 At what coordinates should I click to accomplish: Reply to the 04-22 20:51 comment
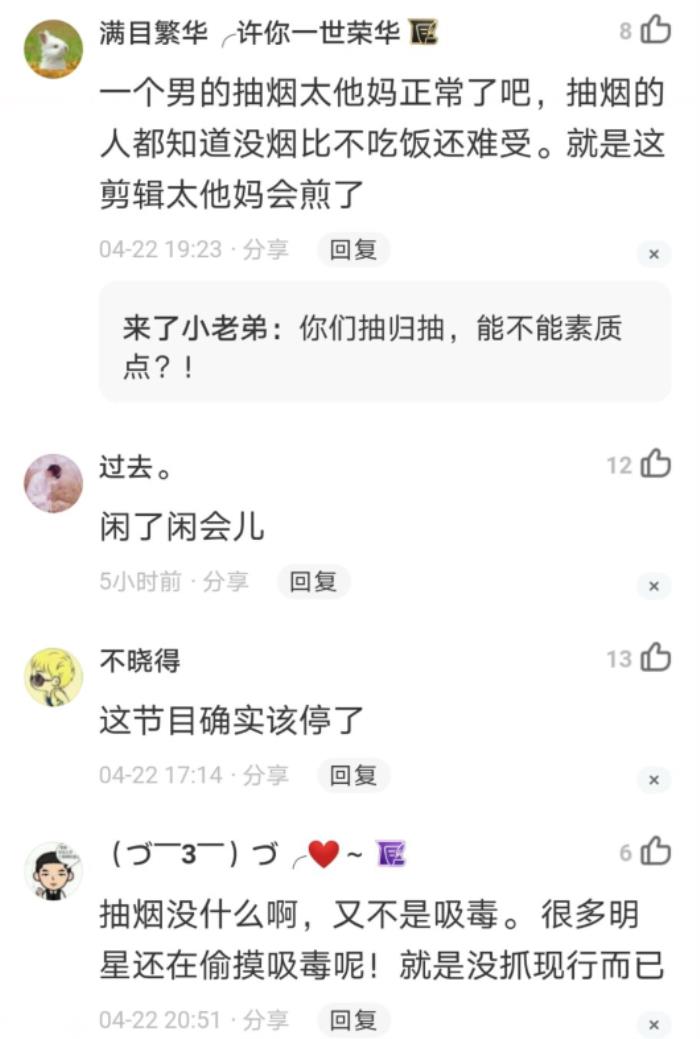tap(353, 1020)
